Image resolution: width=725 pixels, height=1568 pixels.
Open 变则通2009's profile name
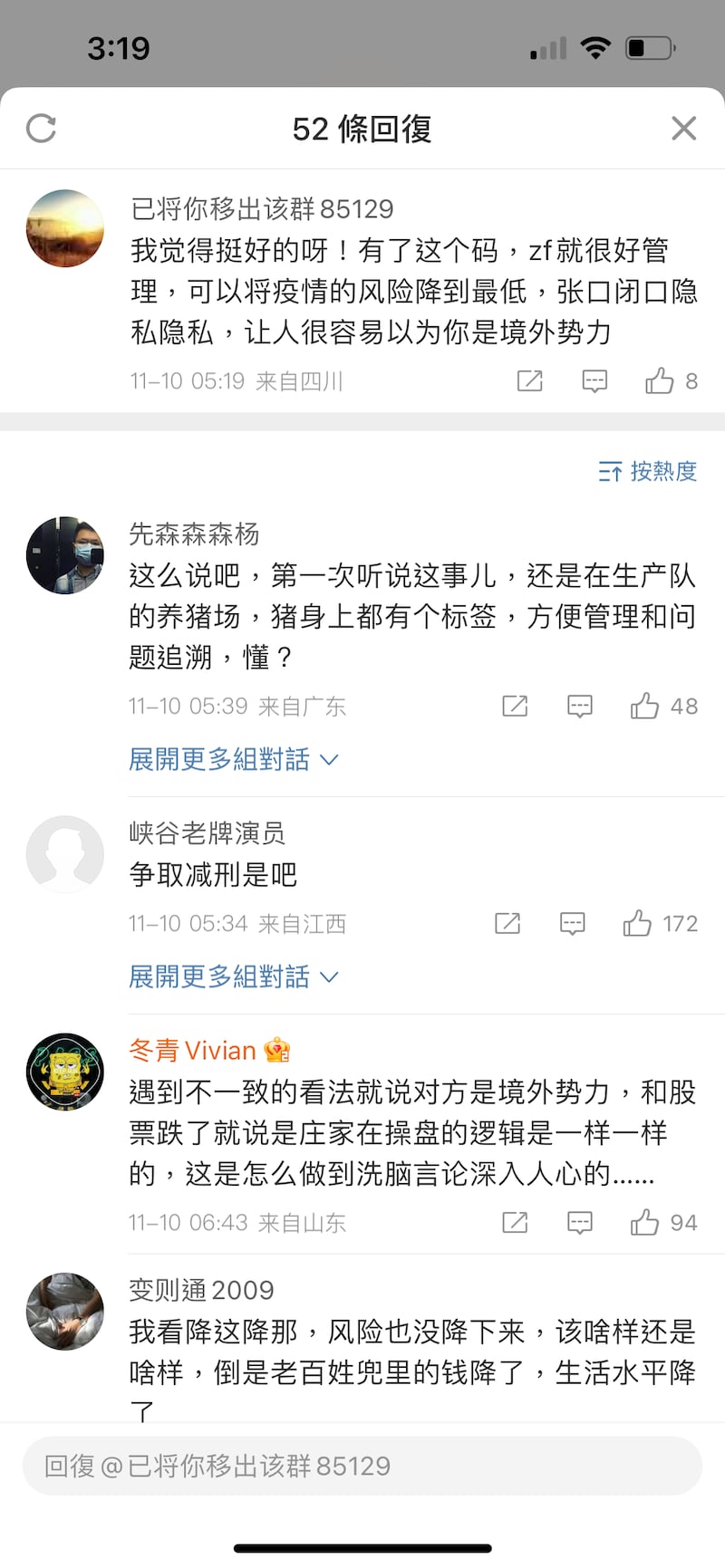201,1290
